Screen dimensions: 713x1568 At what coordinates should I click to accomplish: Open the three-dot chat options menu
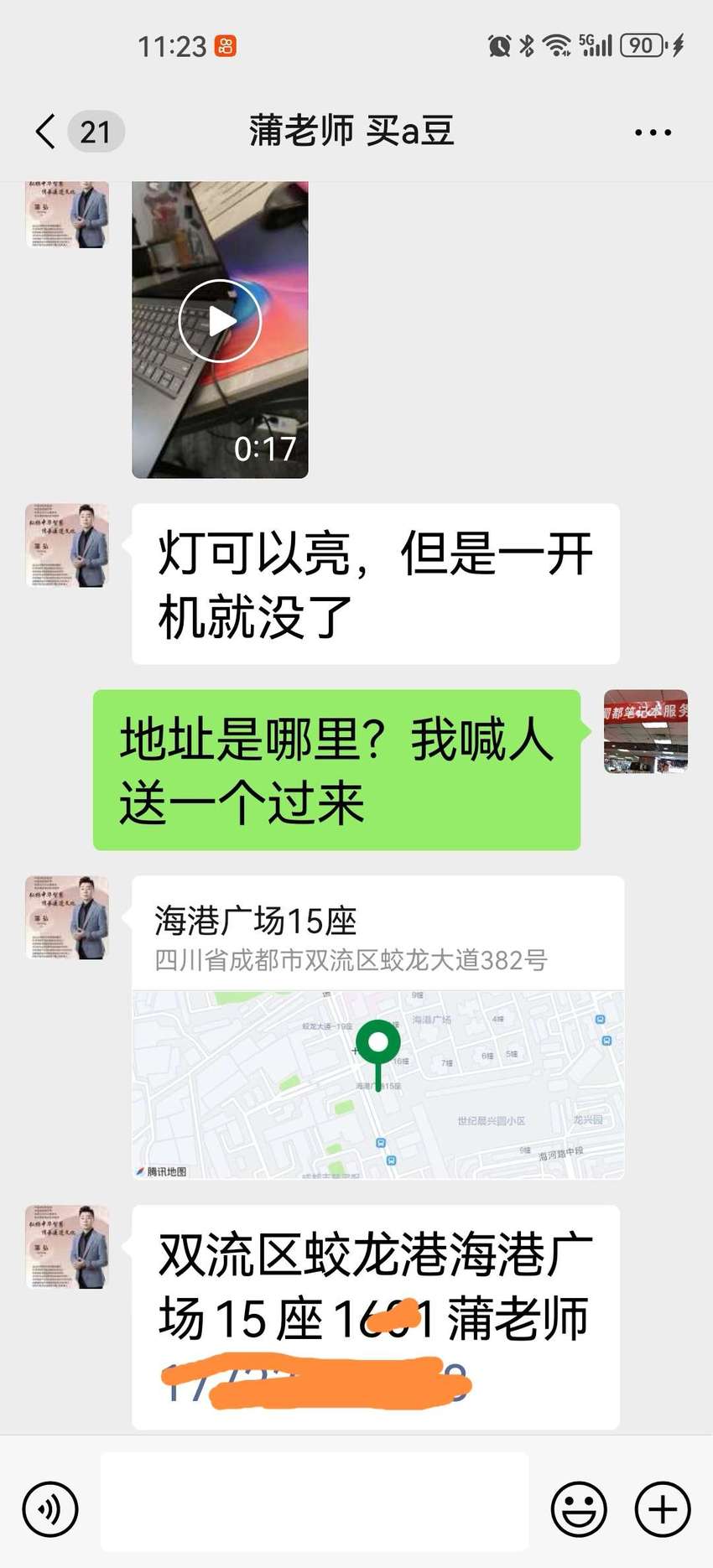coord(653,132)
